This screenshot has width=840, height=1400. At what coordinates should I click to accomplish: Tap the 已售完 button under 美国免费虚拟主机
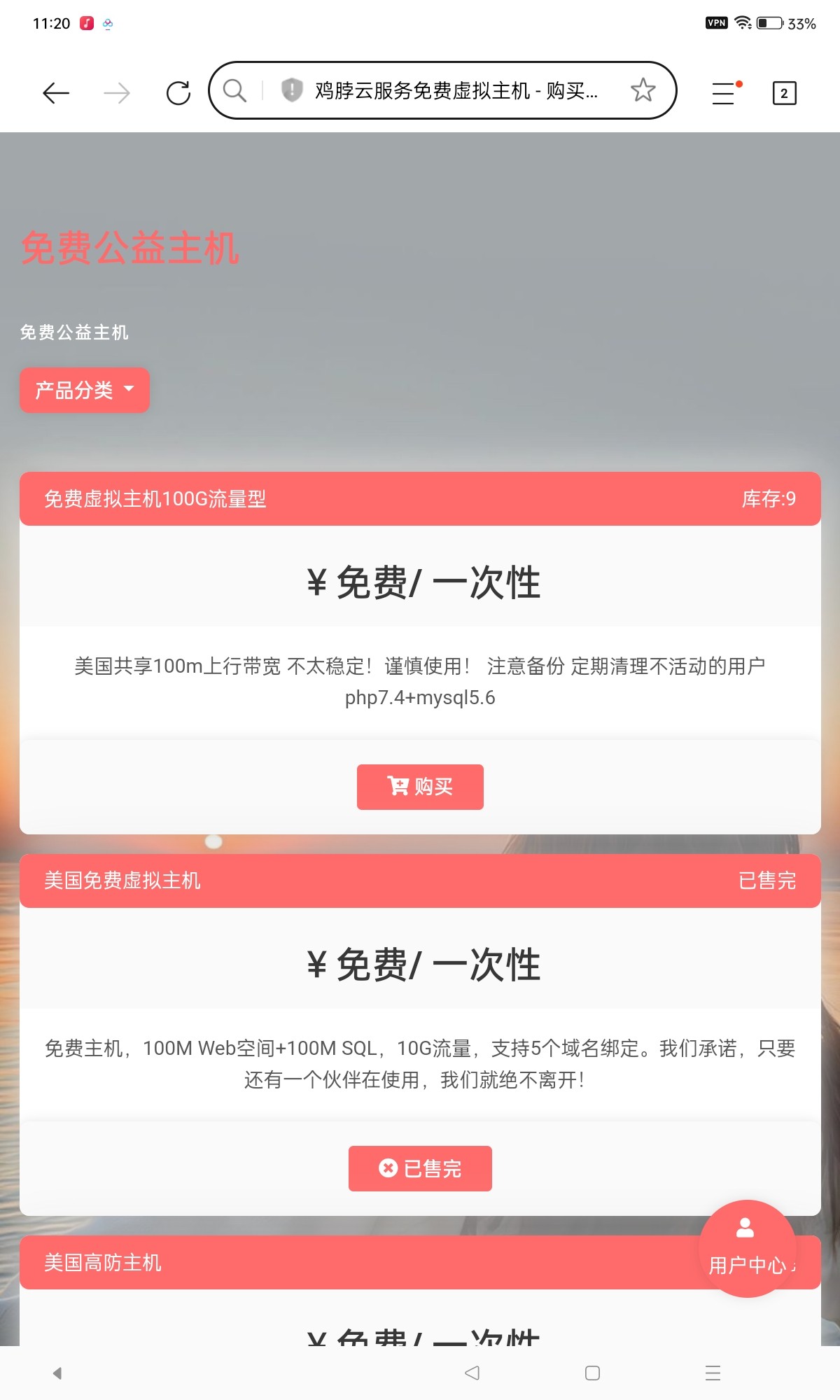click(420, 1168)
